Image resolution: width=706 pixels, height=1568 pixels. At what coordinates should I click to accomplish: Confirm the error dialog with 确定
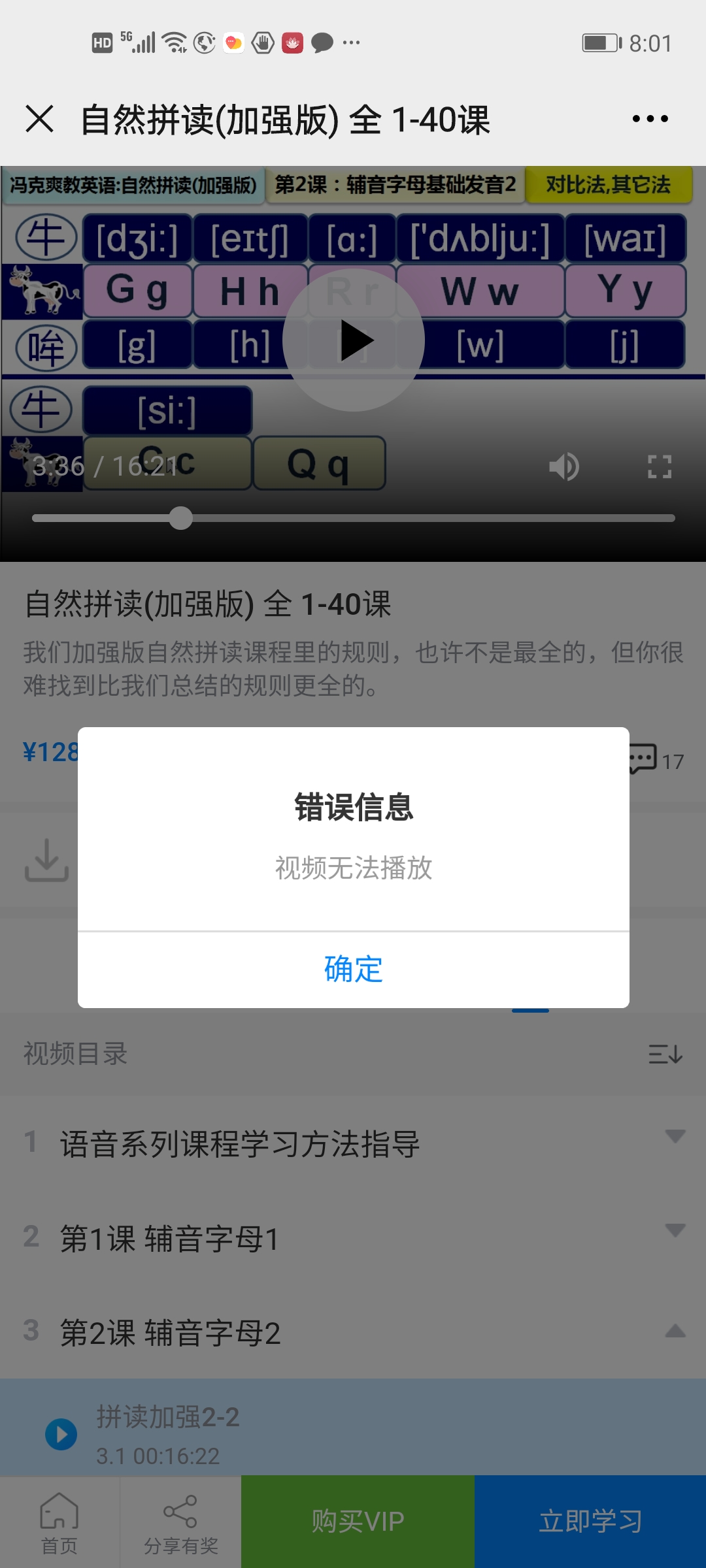click(x=354, y=970)
